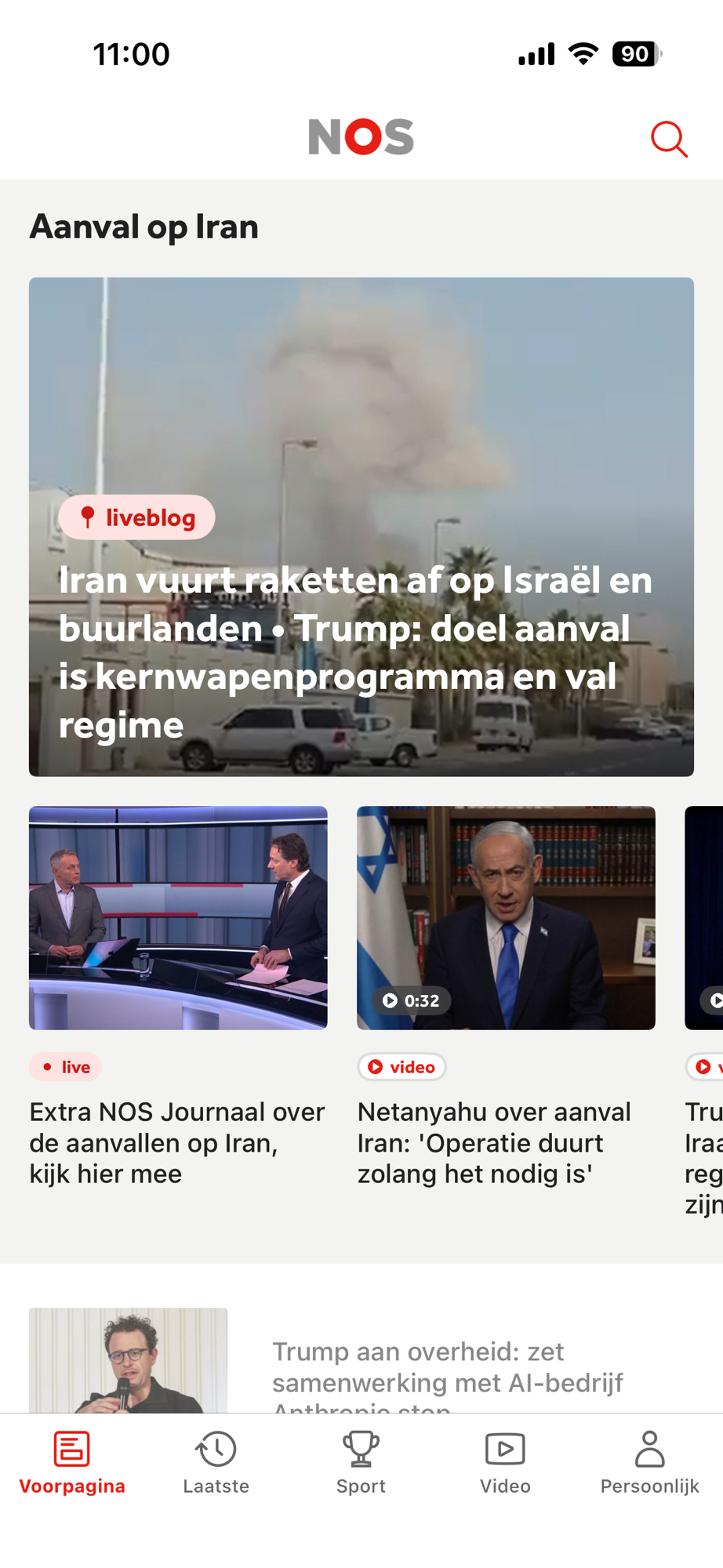The image size is (723, 1568).
Task: Open the Video tab
Action: click(505, 1462)
